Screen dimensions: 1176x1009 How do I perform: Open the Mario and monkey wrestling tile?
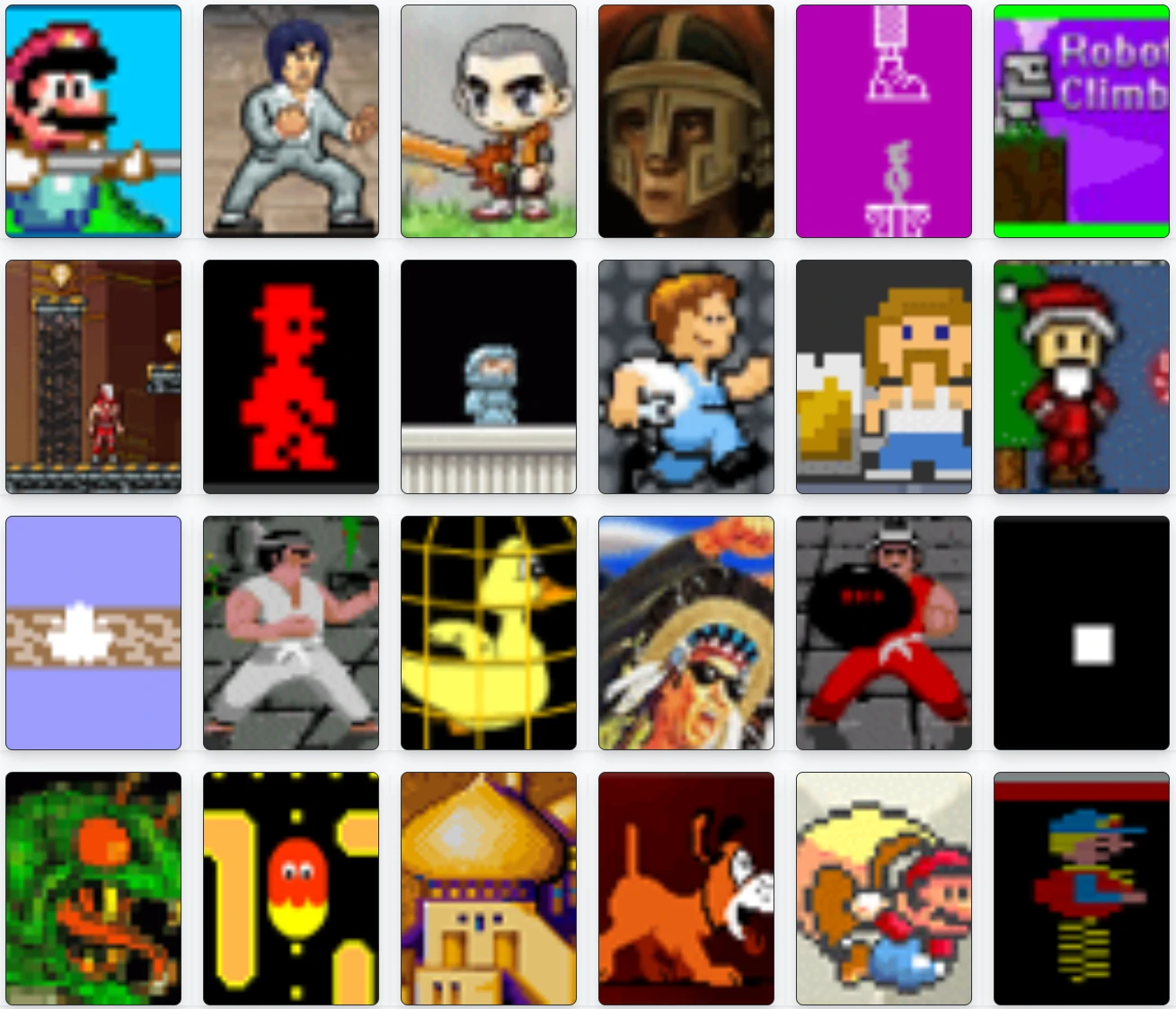(x=884, y=888)
